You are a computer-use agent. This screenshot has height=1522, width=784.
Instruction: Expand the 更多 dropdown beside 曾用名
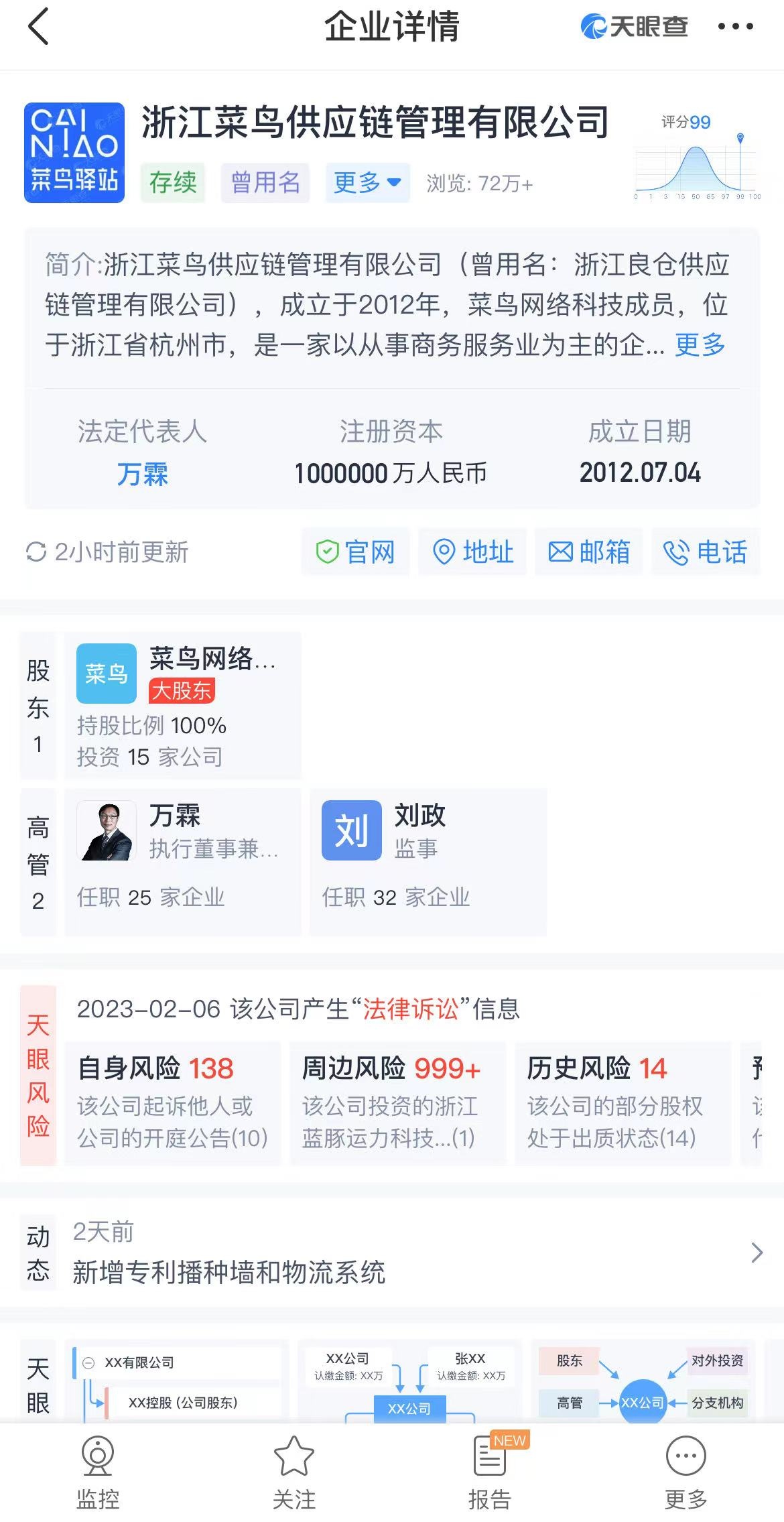[x=367, y=182]
